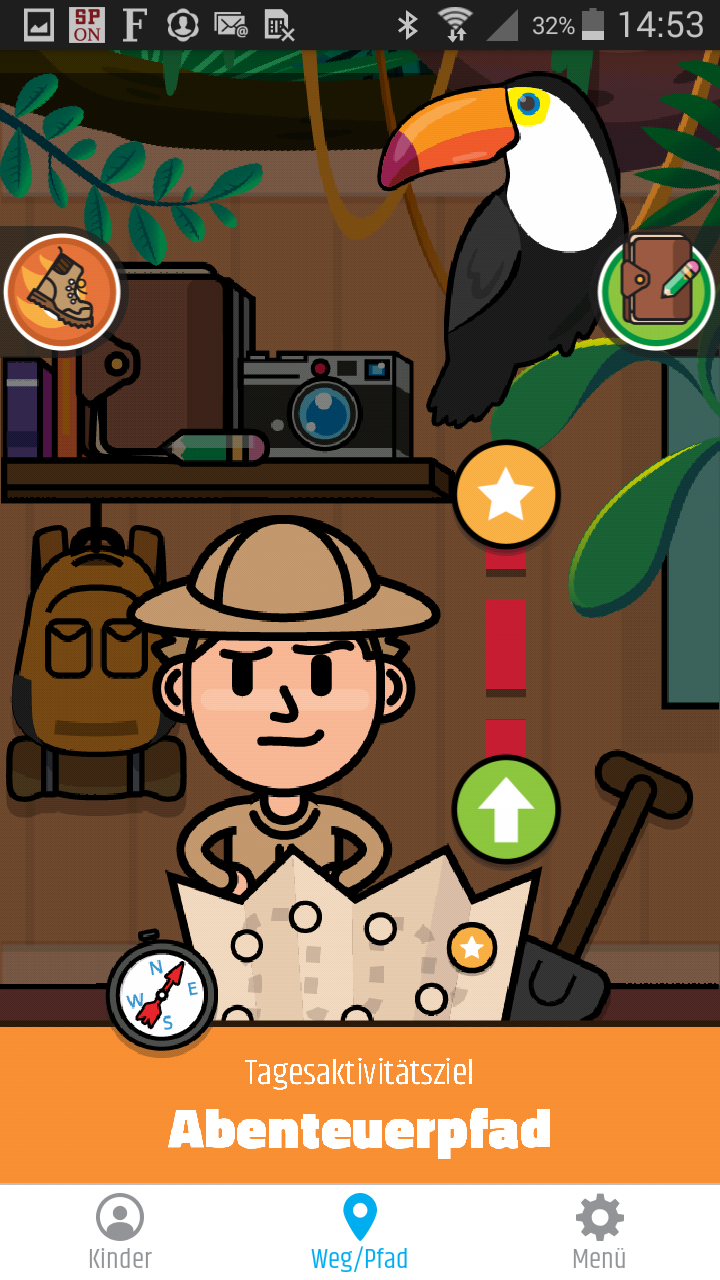Open the Menü tab
The image size is (720, 1280).
pos(599,1232)
